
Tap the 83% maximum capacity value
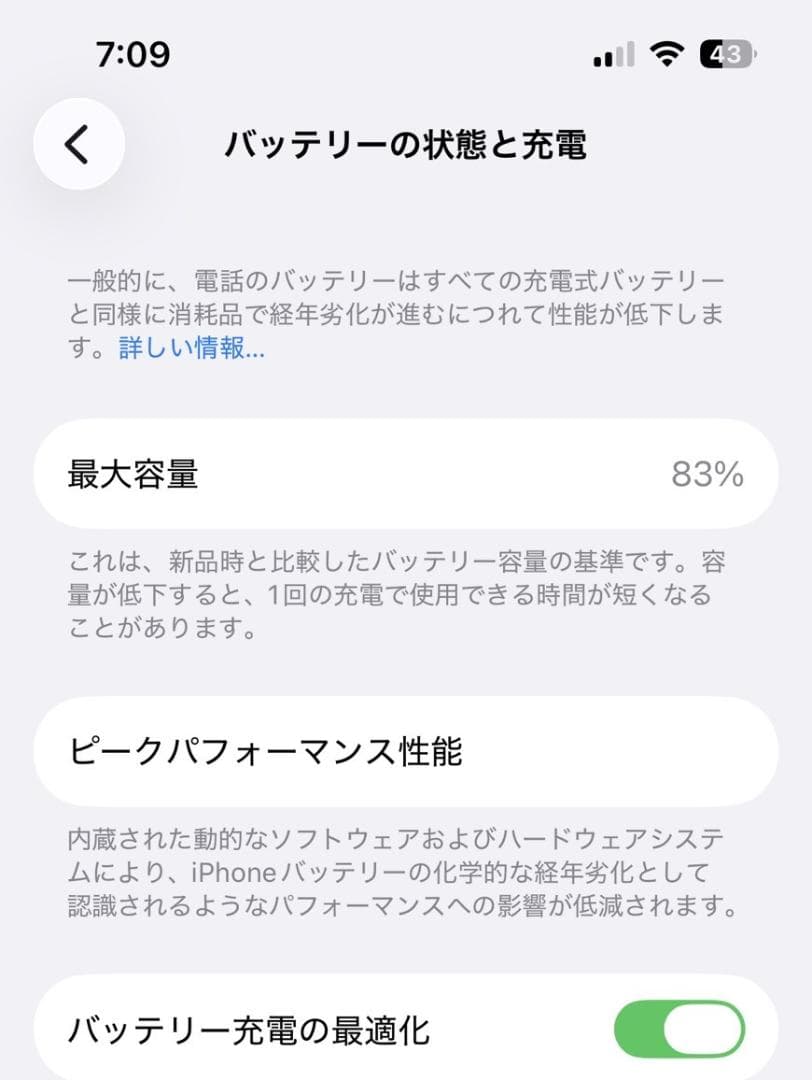click(707, 475)
